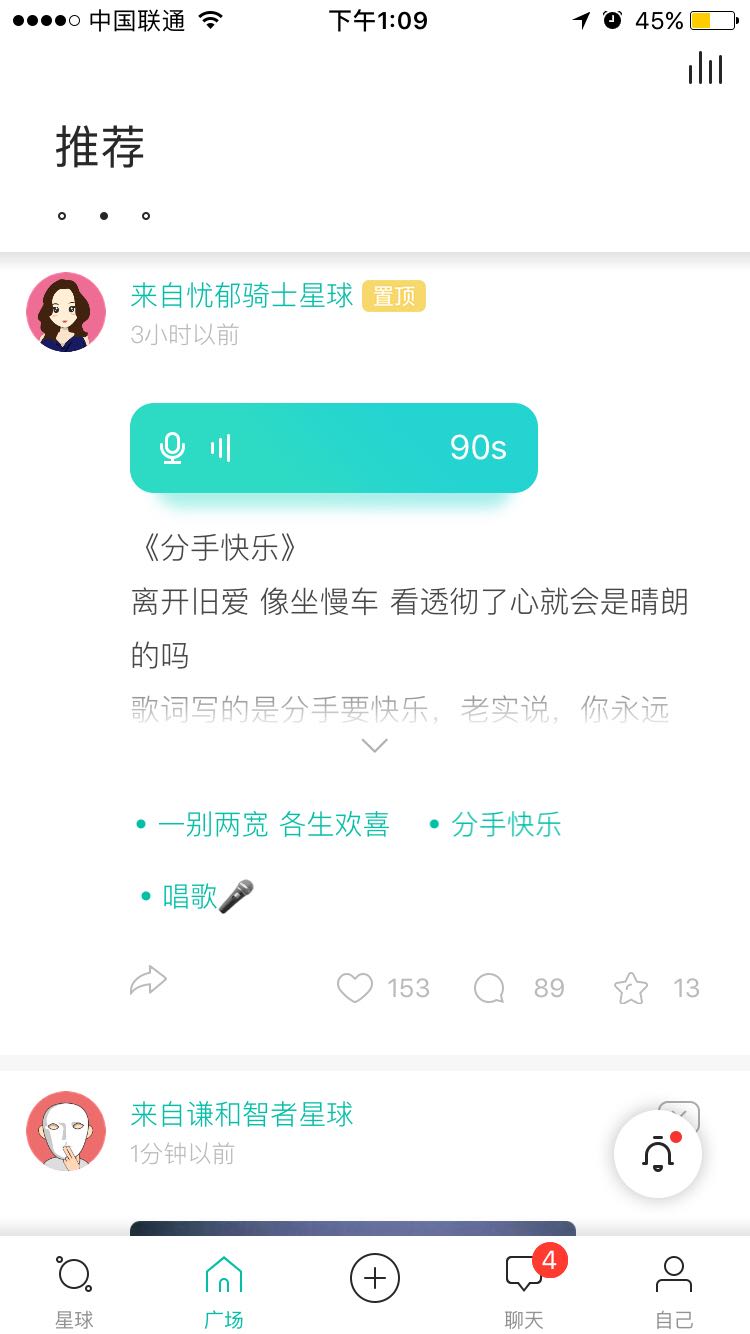Open the 聊天 tab with 4 unread
The height and width of the screenshot is (1334, 750).
point(524,1292)
